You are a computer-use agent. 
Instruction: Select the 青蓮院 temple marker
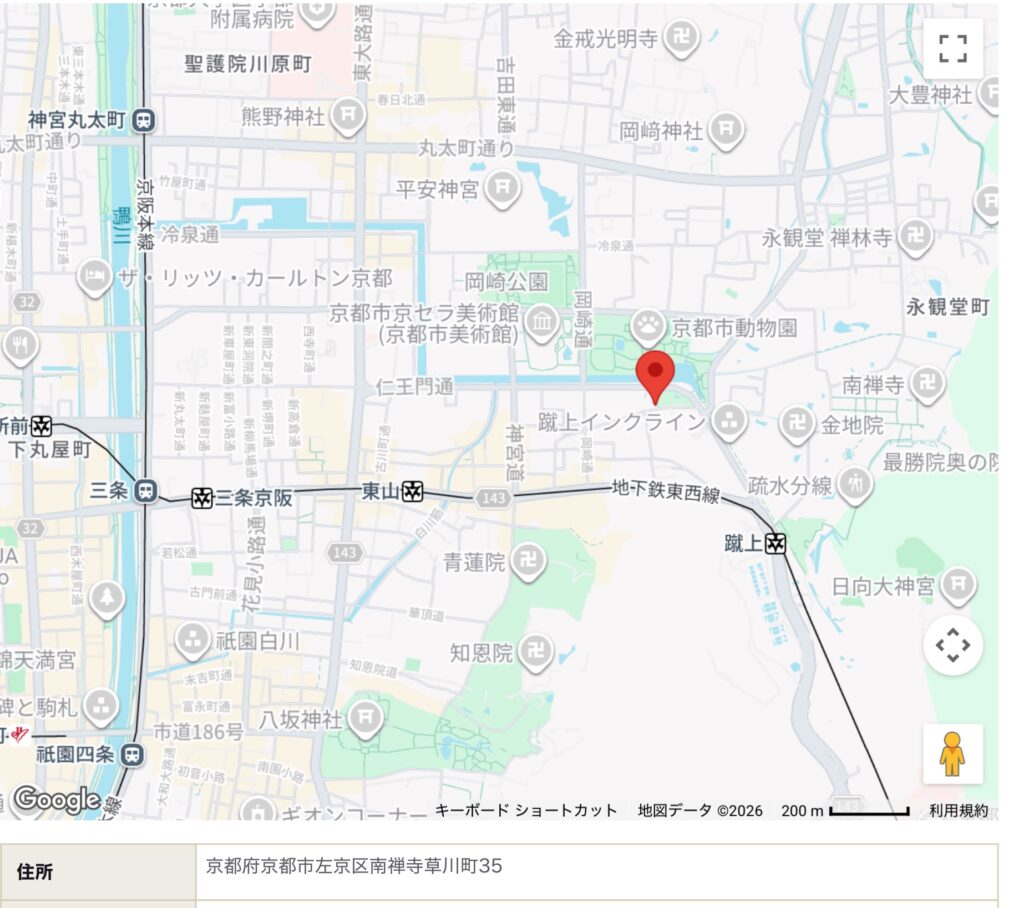point(528,561)
